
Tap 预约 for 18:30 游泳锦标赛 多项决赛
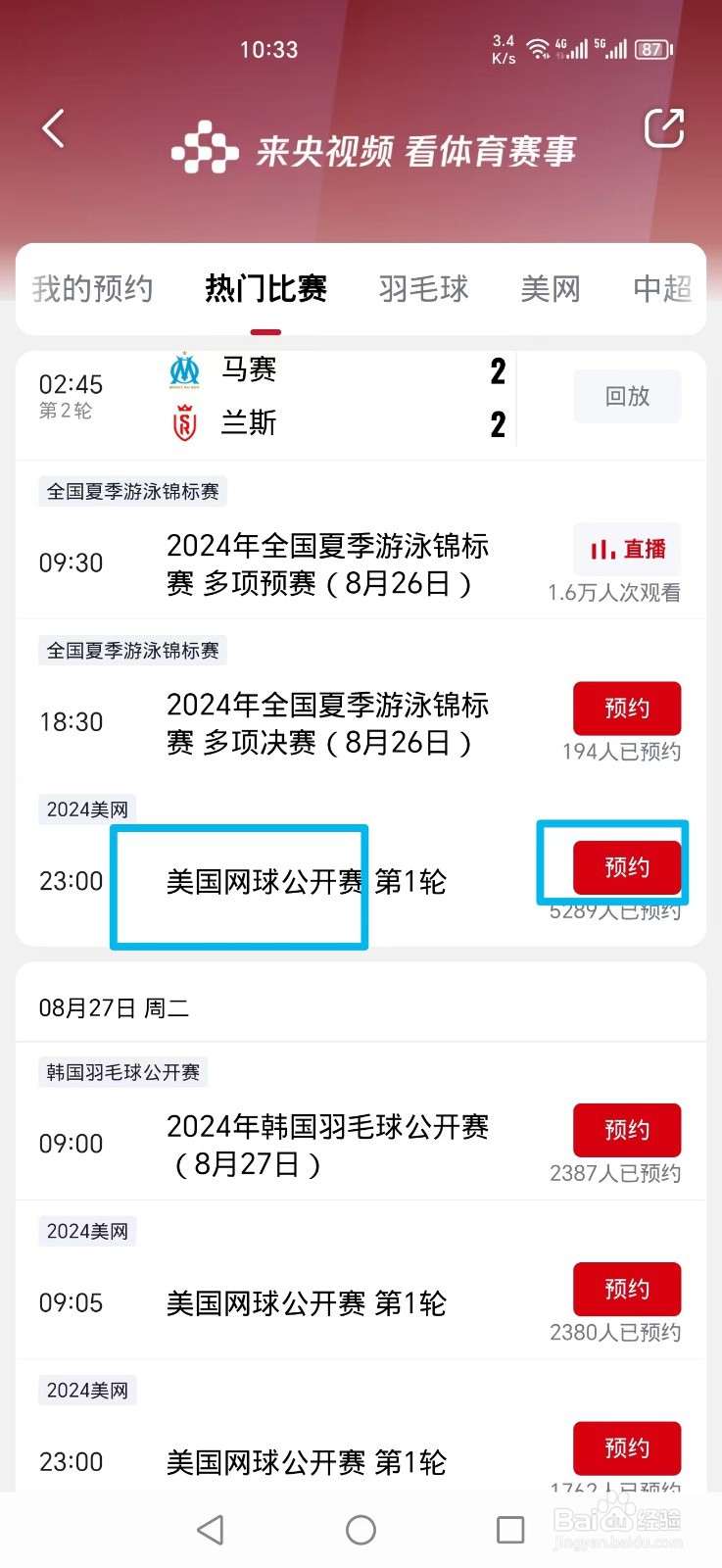point(627,708)
